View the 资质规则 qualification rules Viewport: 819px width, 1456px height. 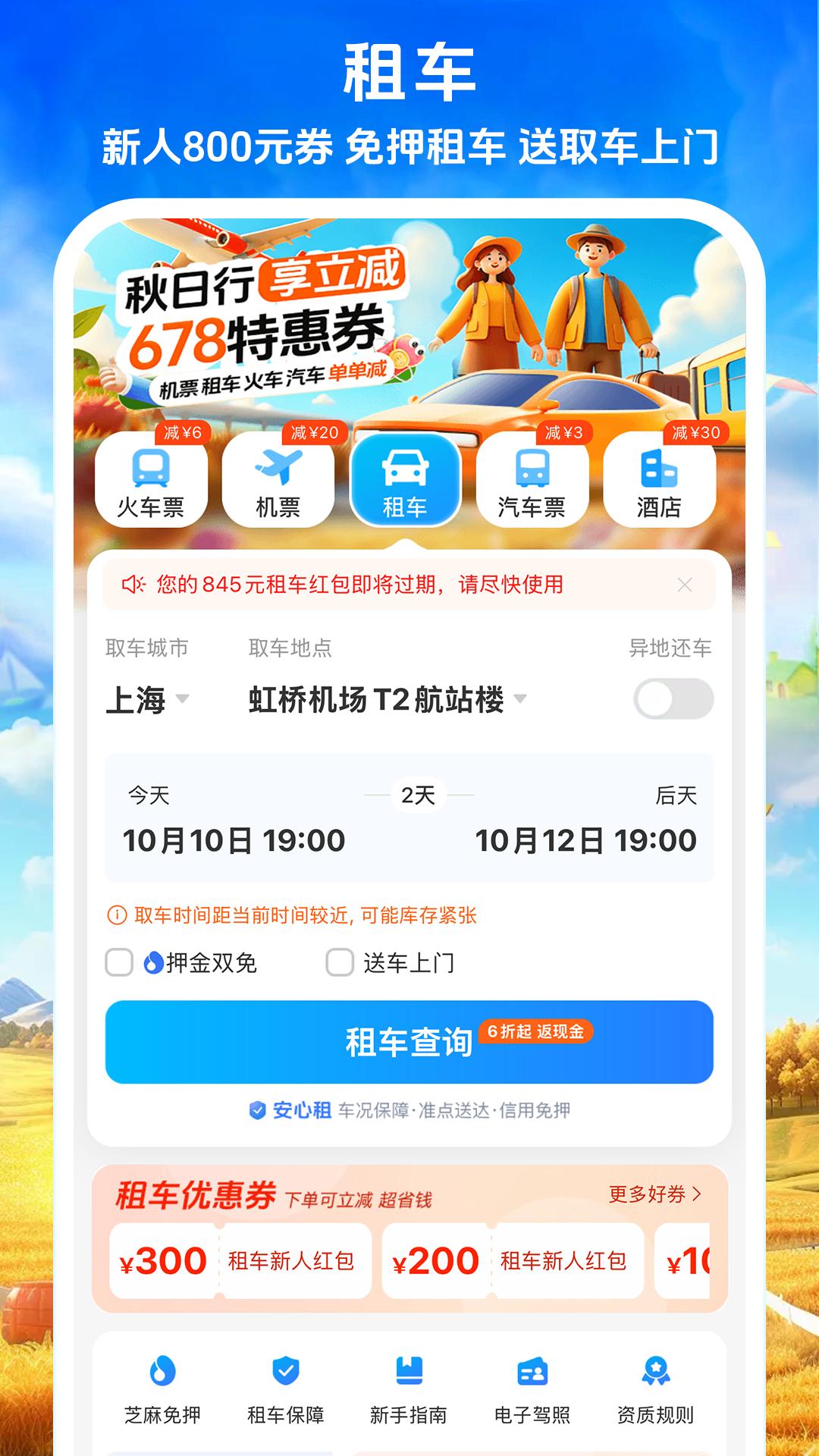[657, 1395]
